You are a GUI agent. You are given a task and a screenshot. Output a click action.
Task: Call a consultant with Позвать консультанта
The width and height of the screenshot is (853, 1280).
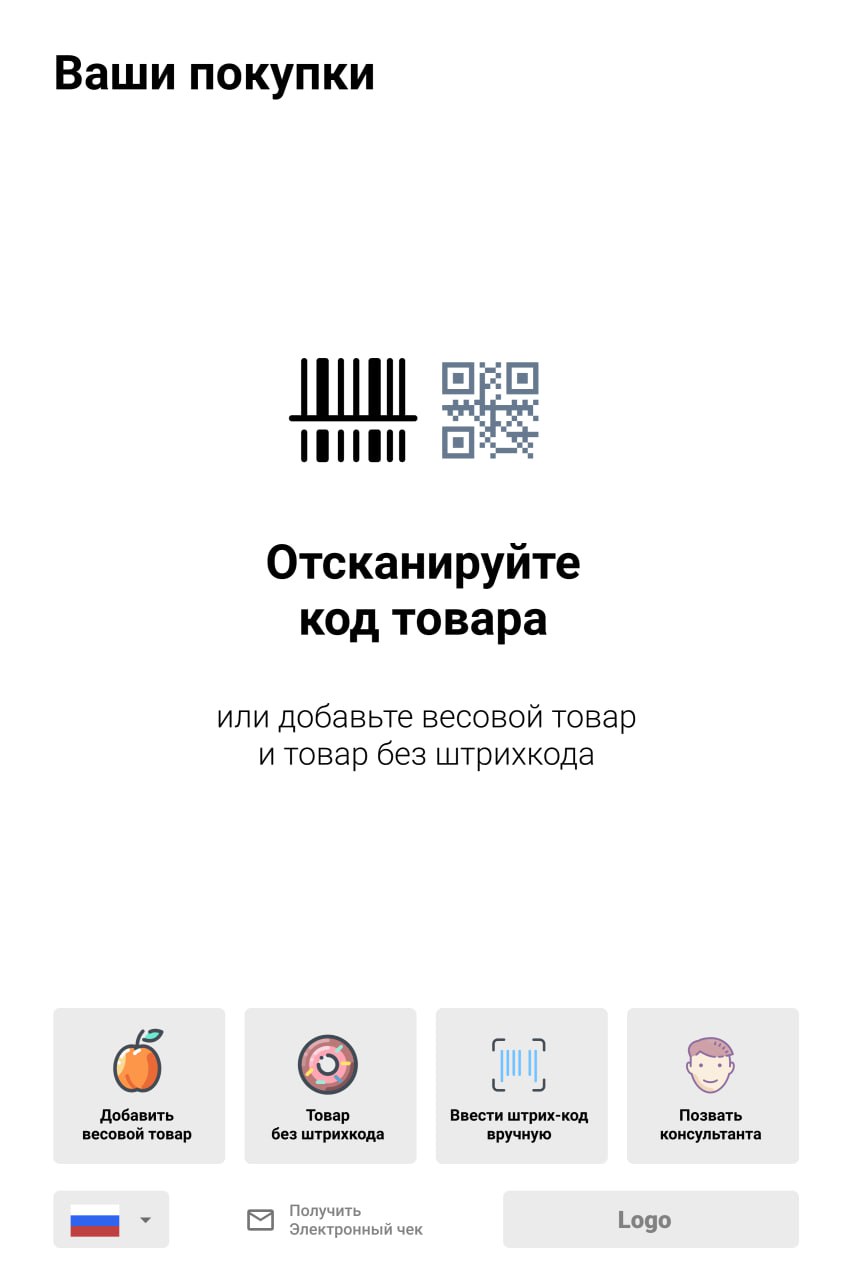(x=711, y=1085)
